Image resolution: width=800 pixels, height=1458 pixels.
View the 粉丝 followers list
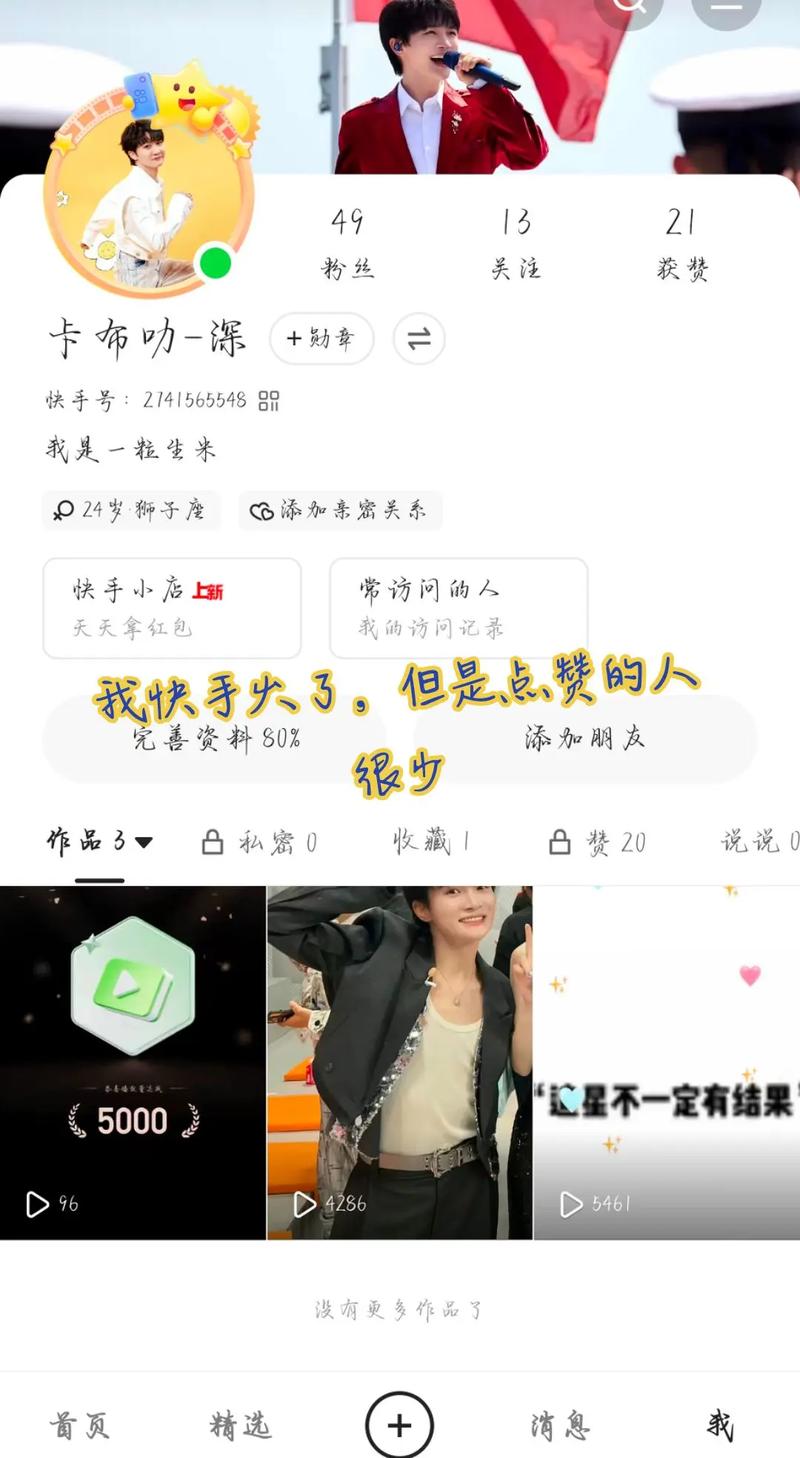pos(347,243)
